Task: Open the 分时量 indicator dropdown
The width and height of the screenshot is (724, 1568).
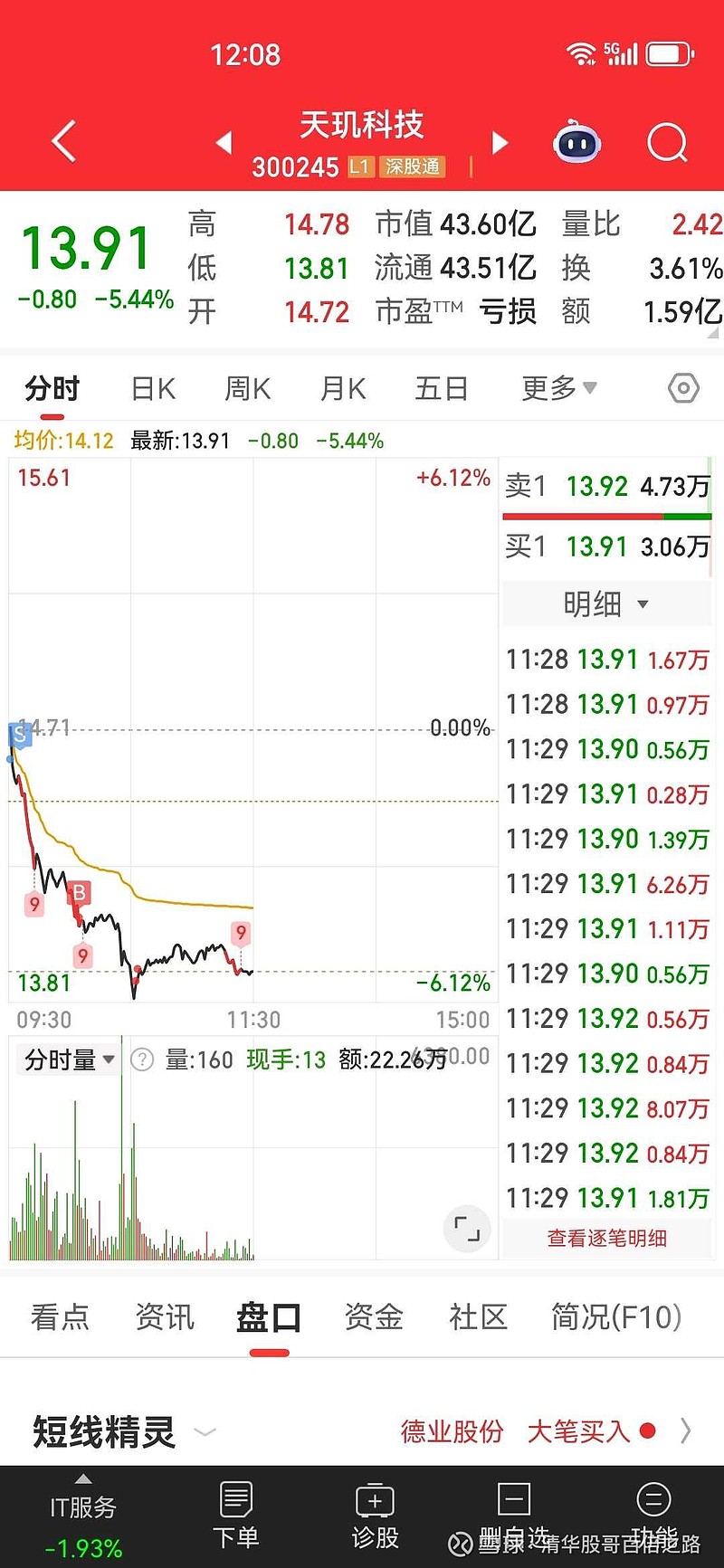Action: [67, 1059]
